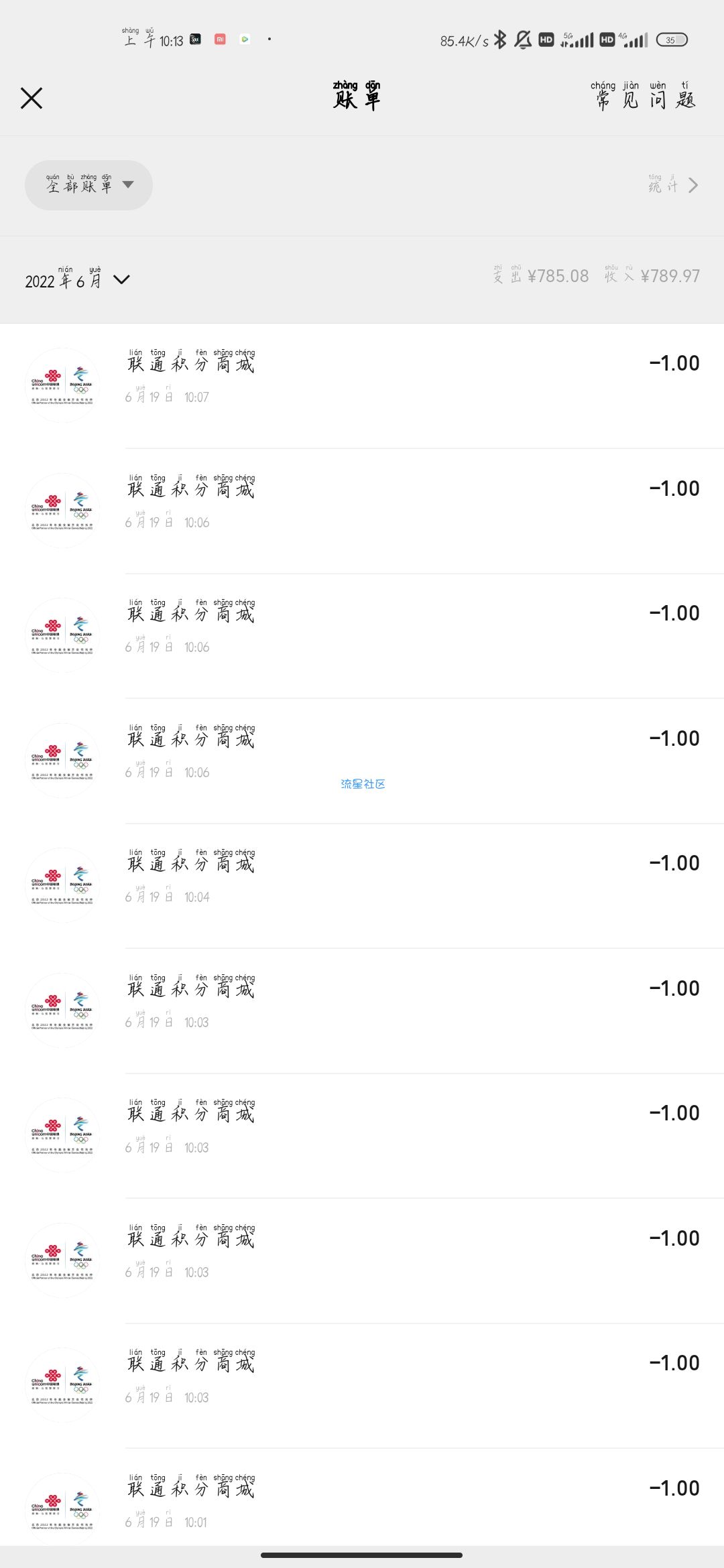The width and height of the screenshot is (724, 1568).
Task: Change the month from 2022年6月
Action: coord(77,279)
